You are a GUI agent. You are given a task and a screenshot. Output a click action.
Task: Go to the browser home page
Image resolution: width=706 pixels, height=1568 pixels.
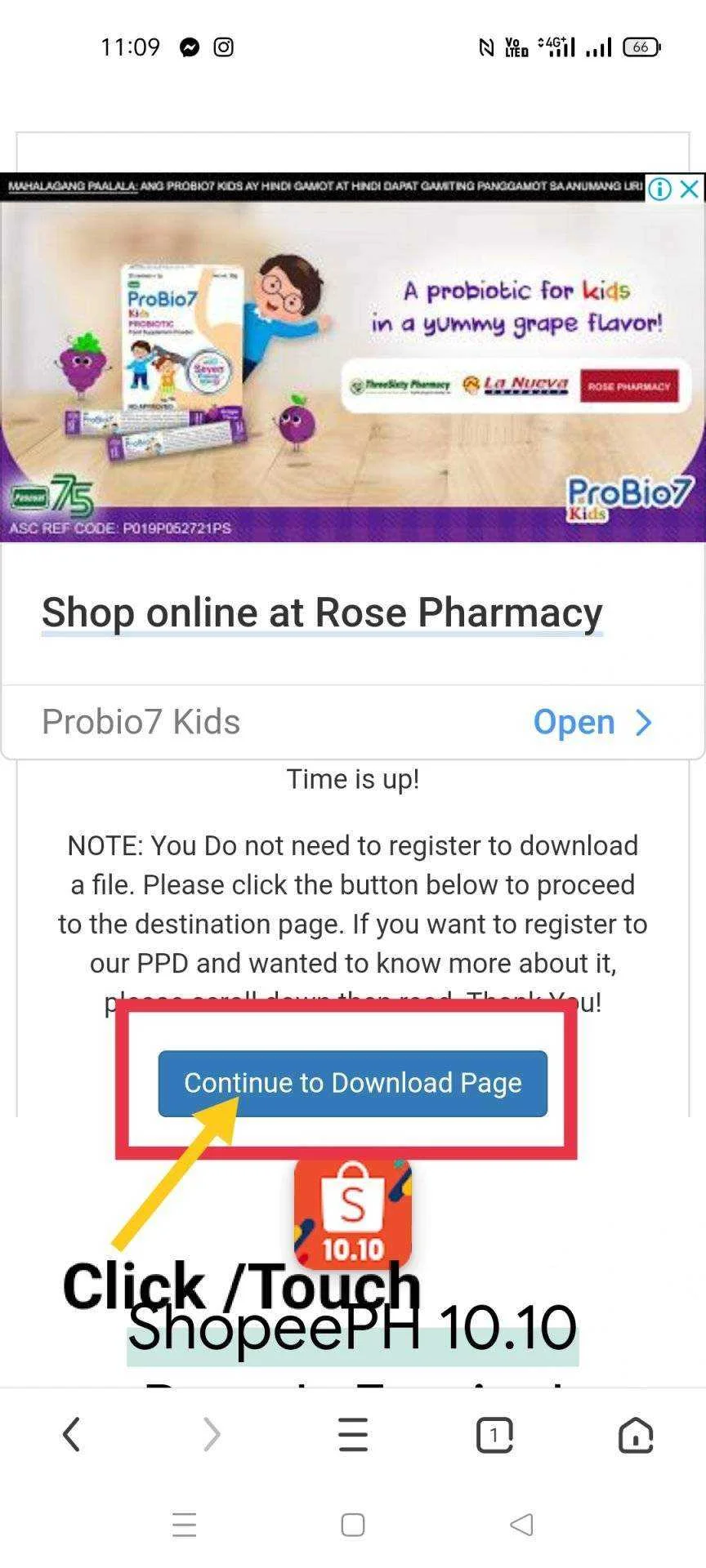coord(636,1434)
